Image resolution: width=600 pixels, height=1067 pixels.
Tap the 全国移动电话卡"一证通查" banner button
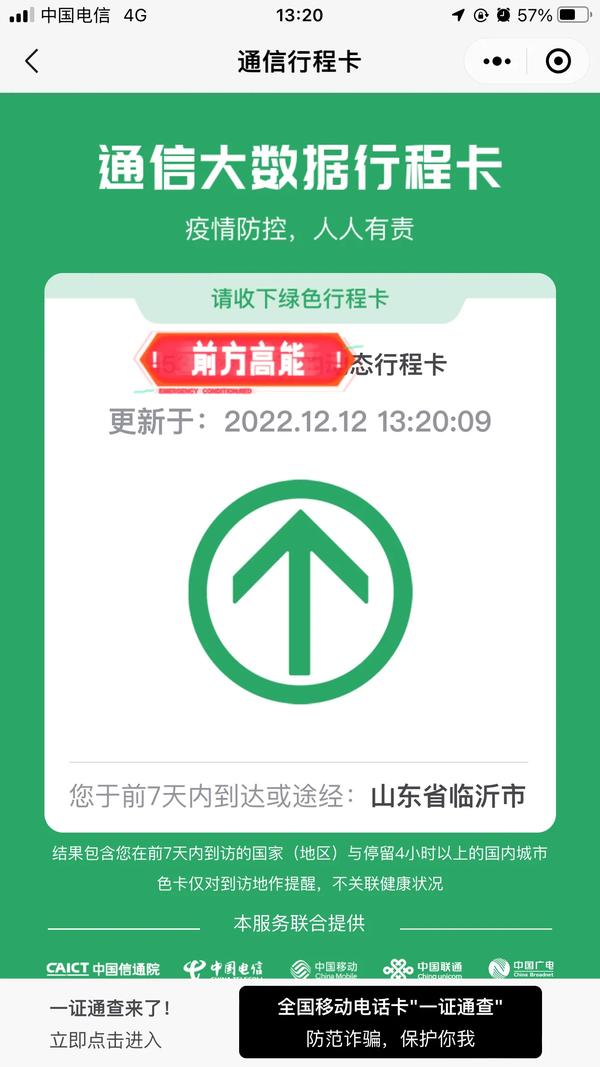click(x=390, y=1022)
